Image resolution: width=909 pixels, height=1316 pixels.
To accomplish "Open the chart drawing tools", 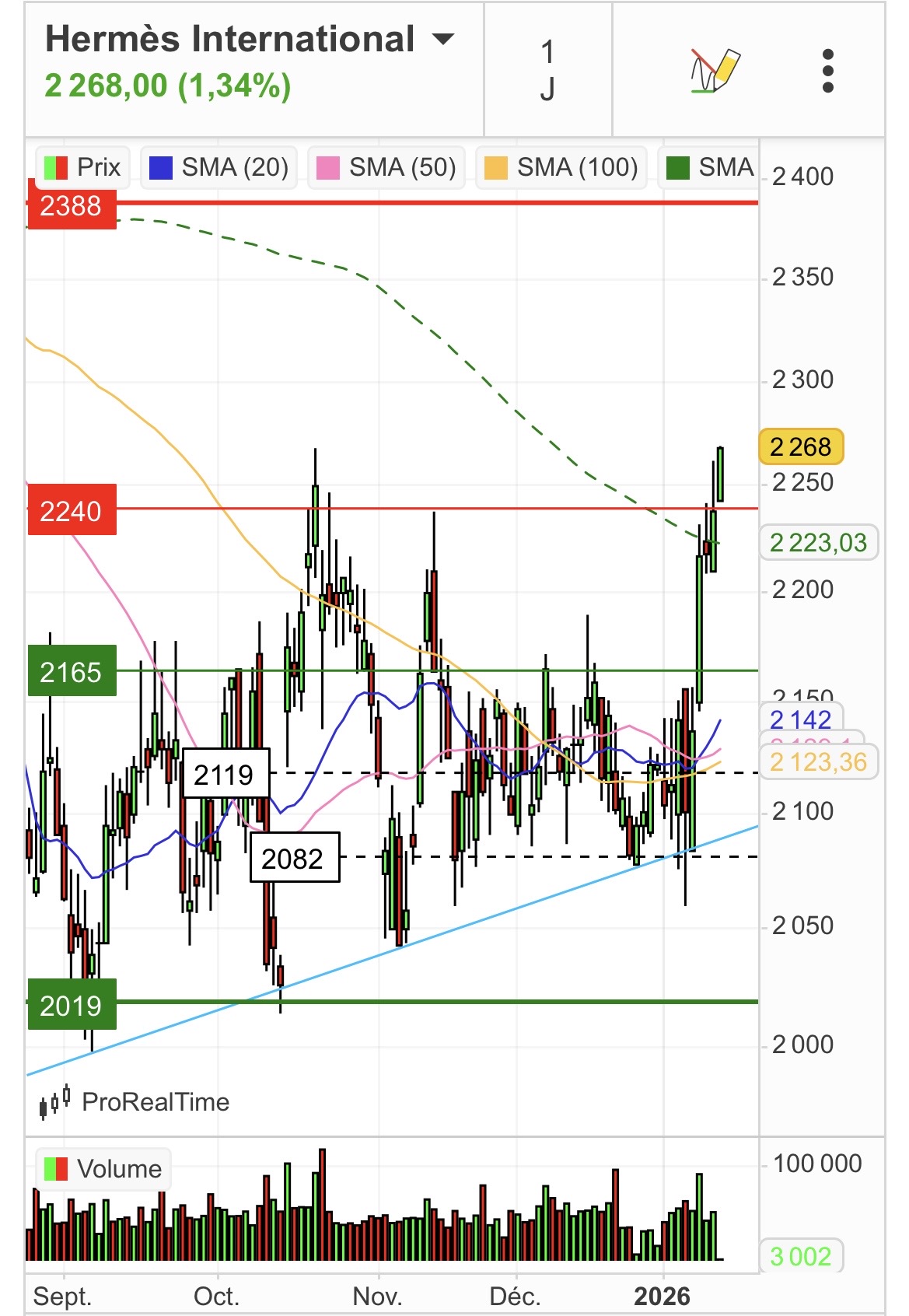I will click(x=715, y=71).
